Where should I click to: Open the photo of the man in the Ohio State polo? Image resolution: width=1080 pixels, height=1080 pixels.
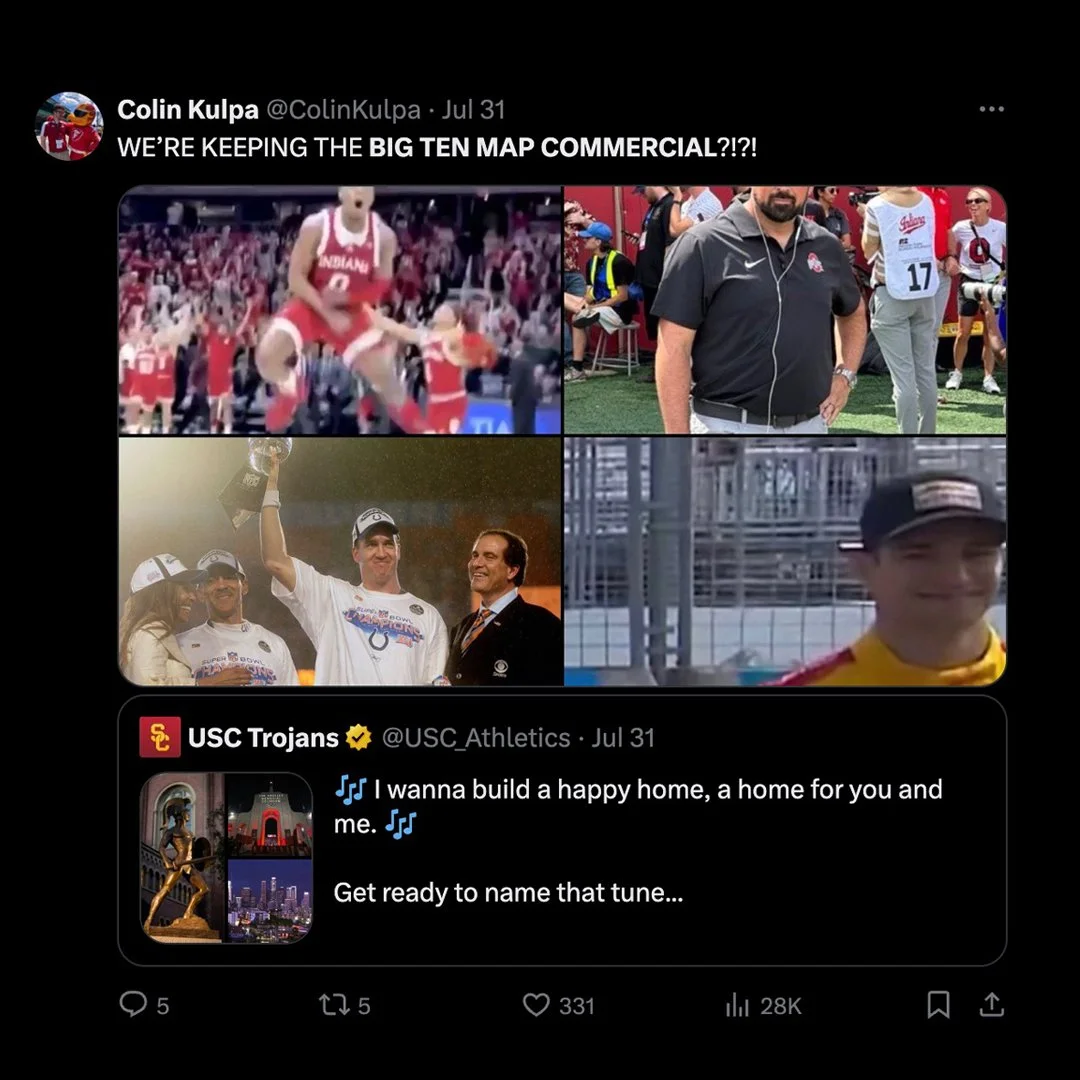pyautogui.click(x=785, y=310)
